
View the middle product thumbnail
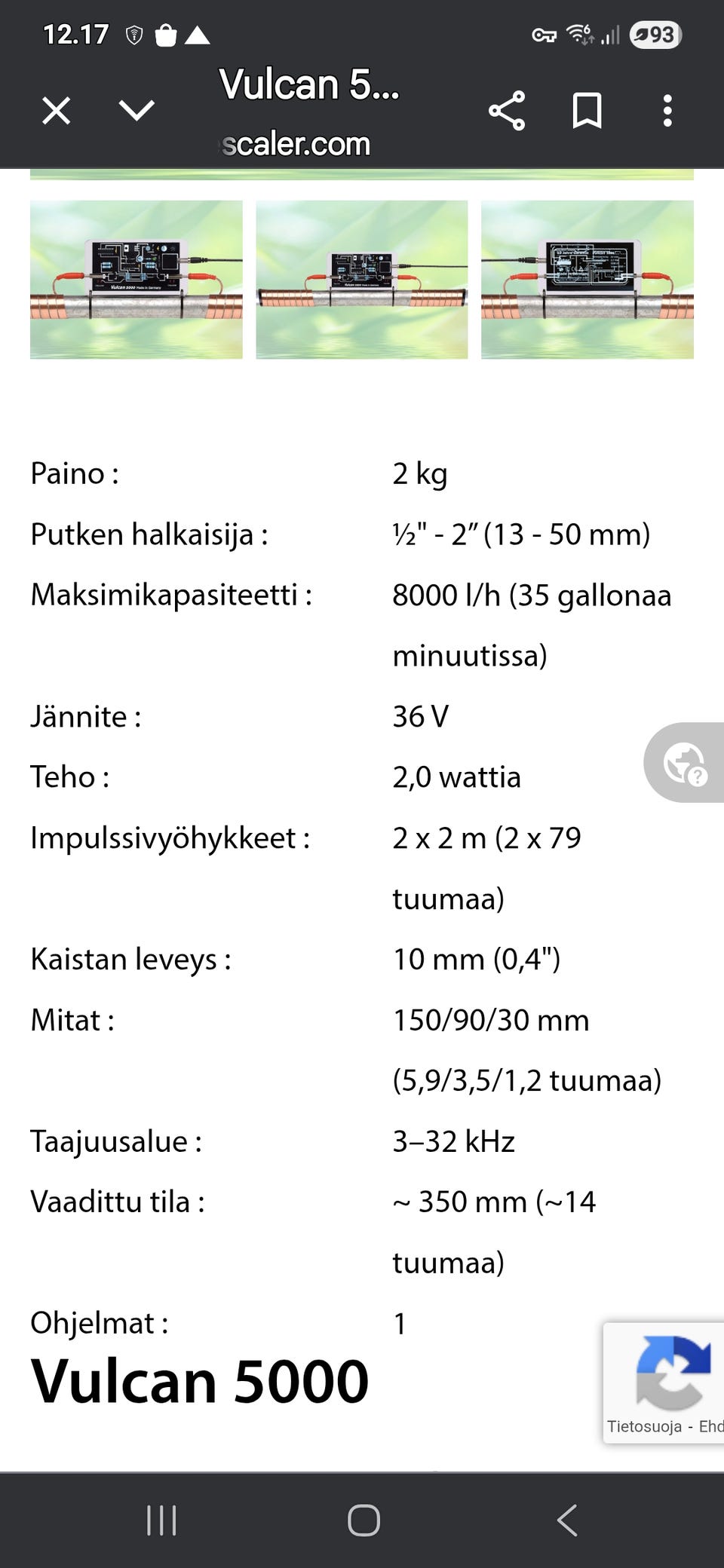click(362, 280)
